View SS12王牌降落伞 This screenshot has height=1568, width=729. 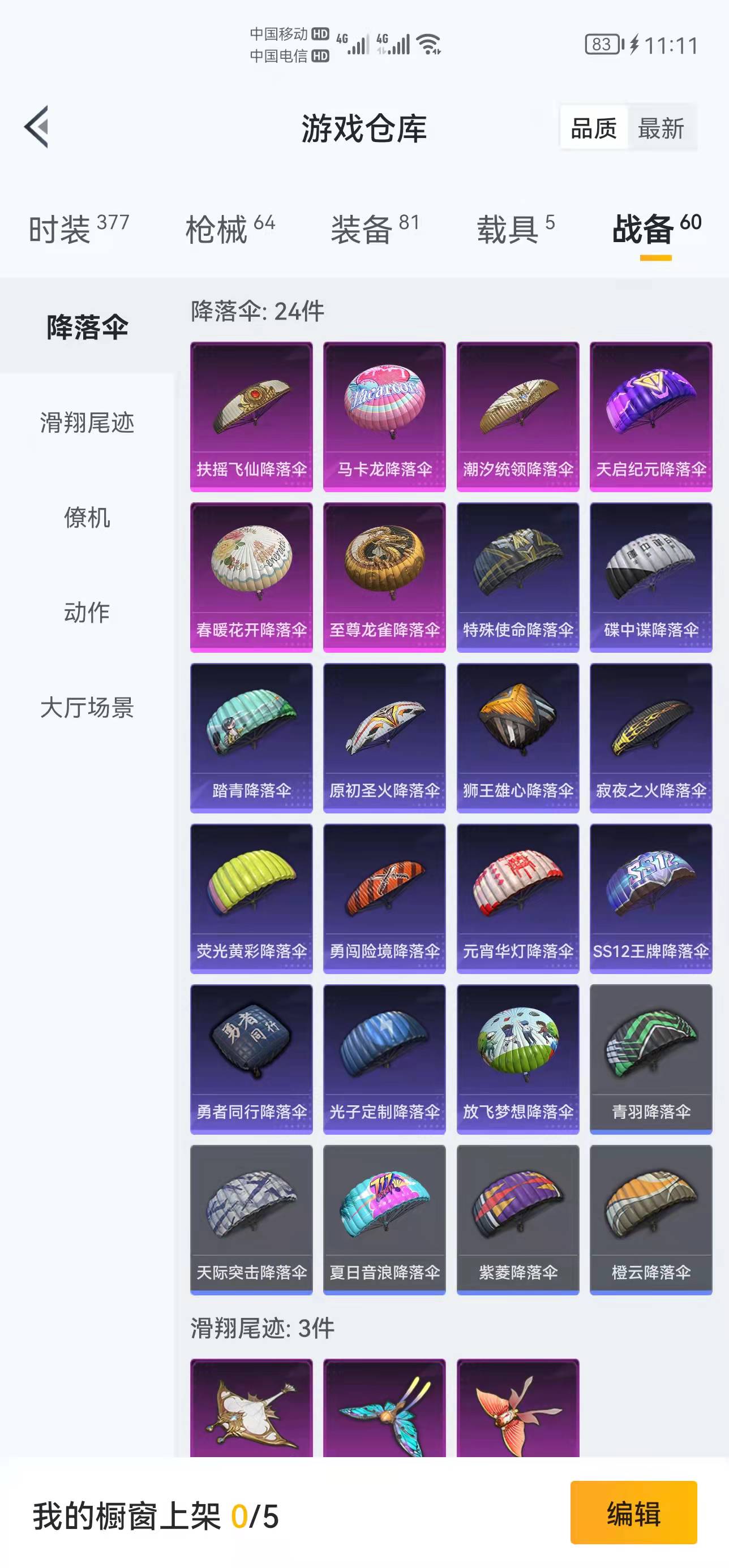coord(650,898)
